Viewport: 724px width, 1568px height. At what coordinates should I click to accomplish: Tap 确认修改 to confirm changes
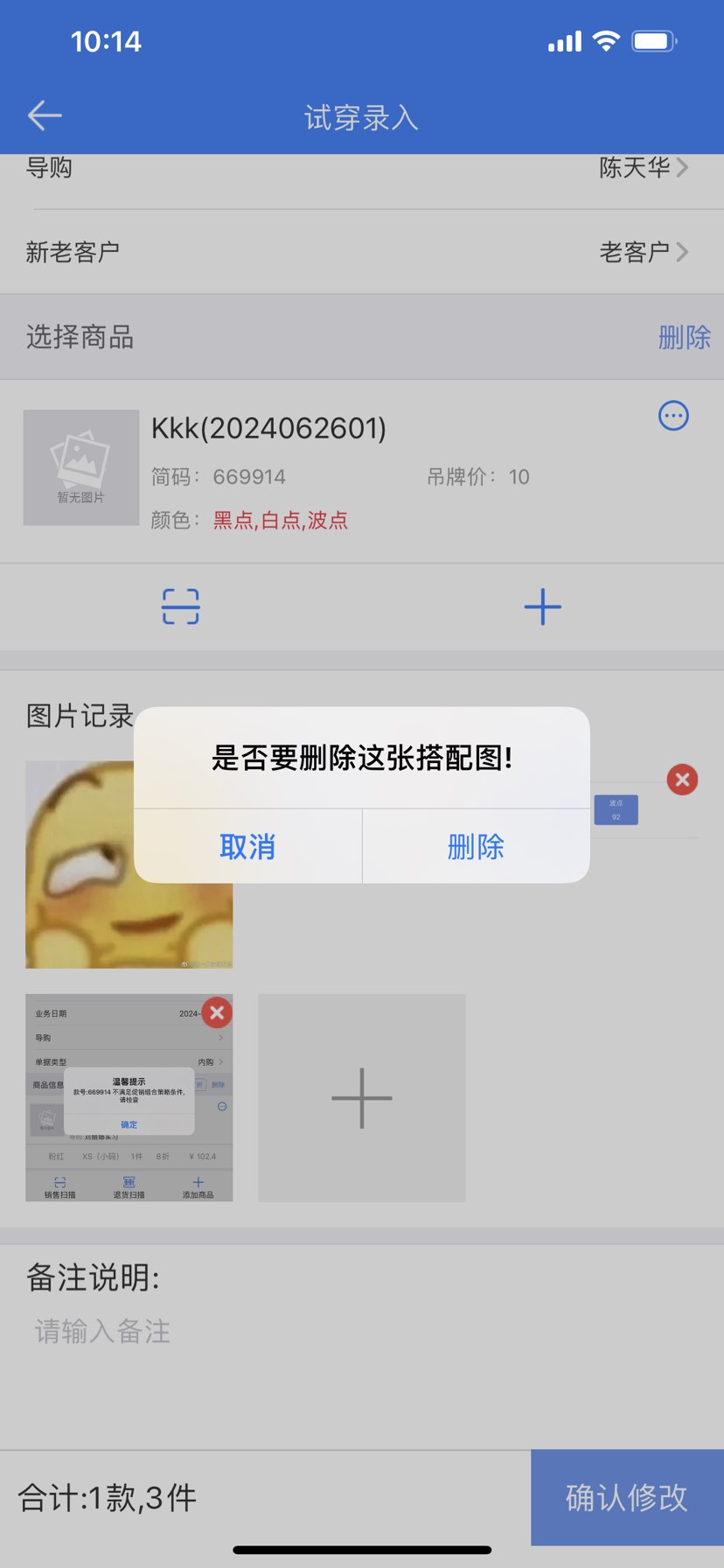627,1497
